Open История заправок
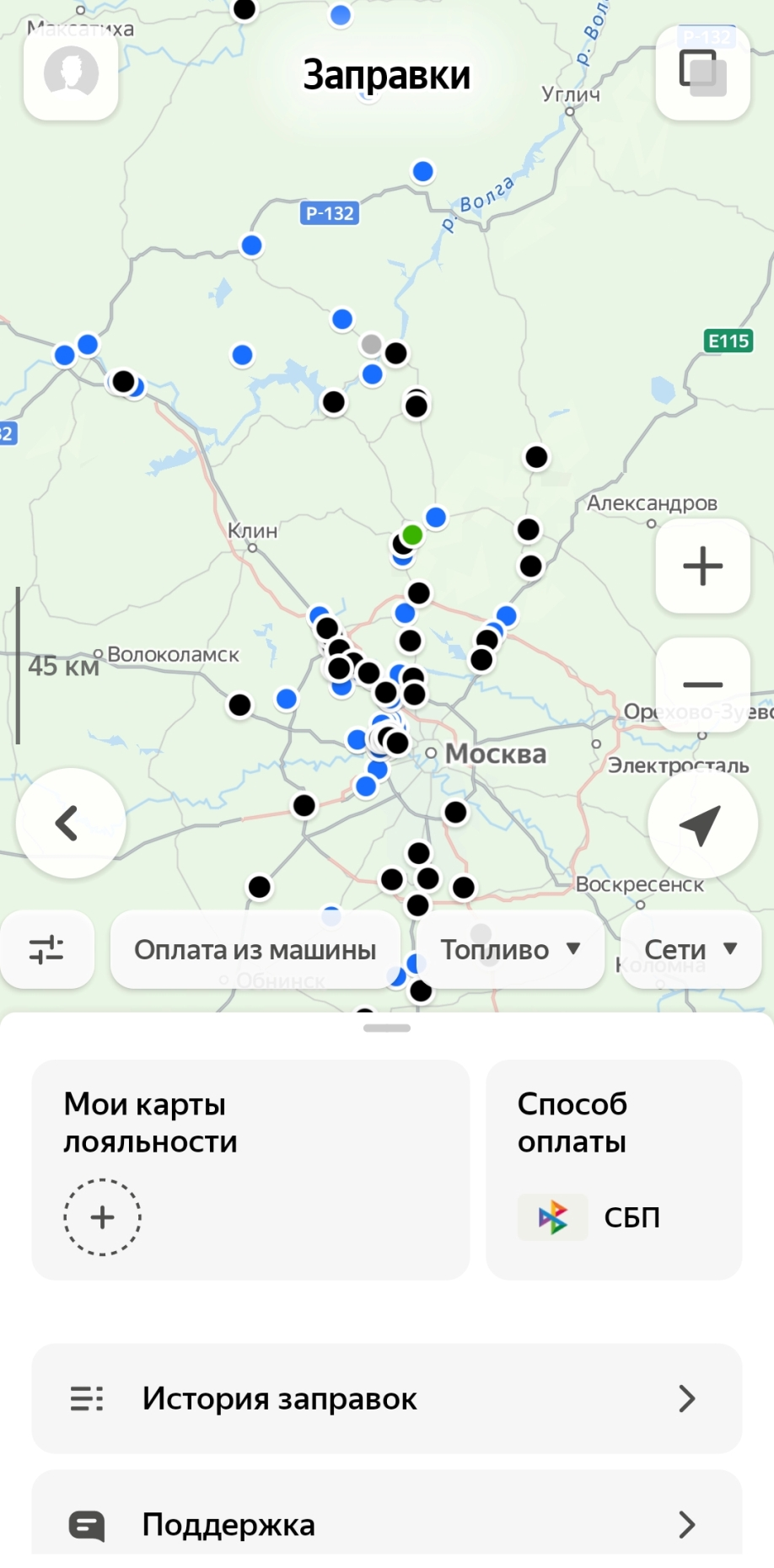 386,1399
